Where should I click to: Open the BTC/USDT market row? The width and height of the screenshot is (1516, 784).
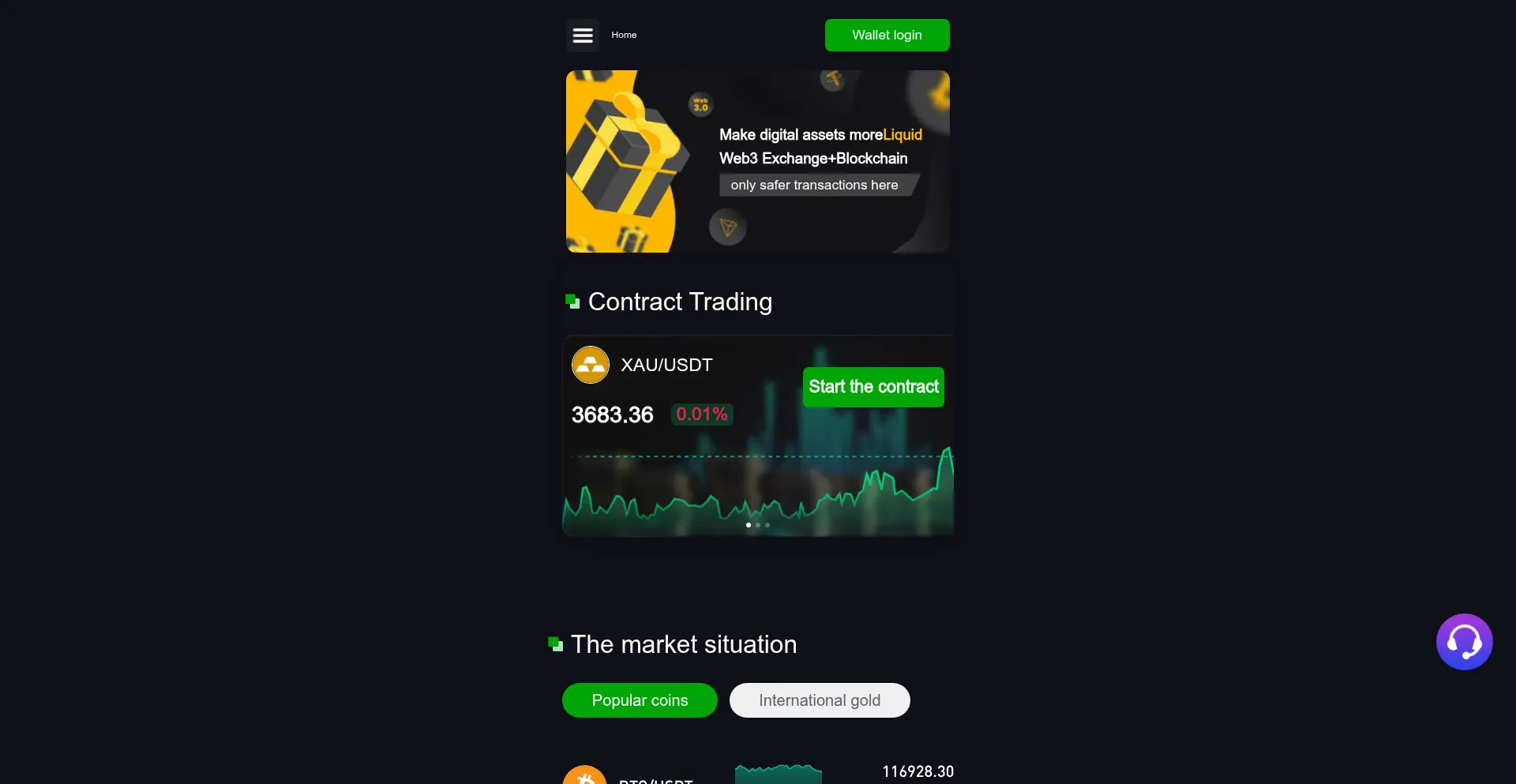coord(758,774)
